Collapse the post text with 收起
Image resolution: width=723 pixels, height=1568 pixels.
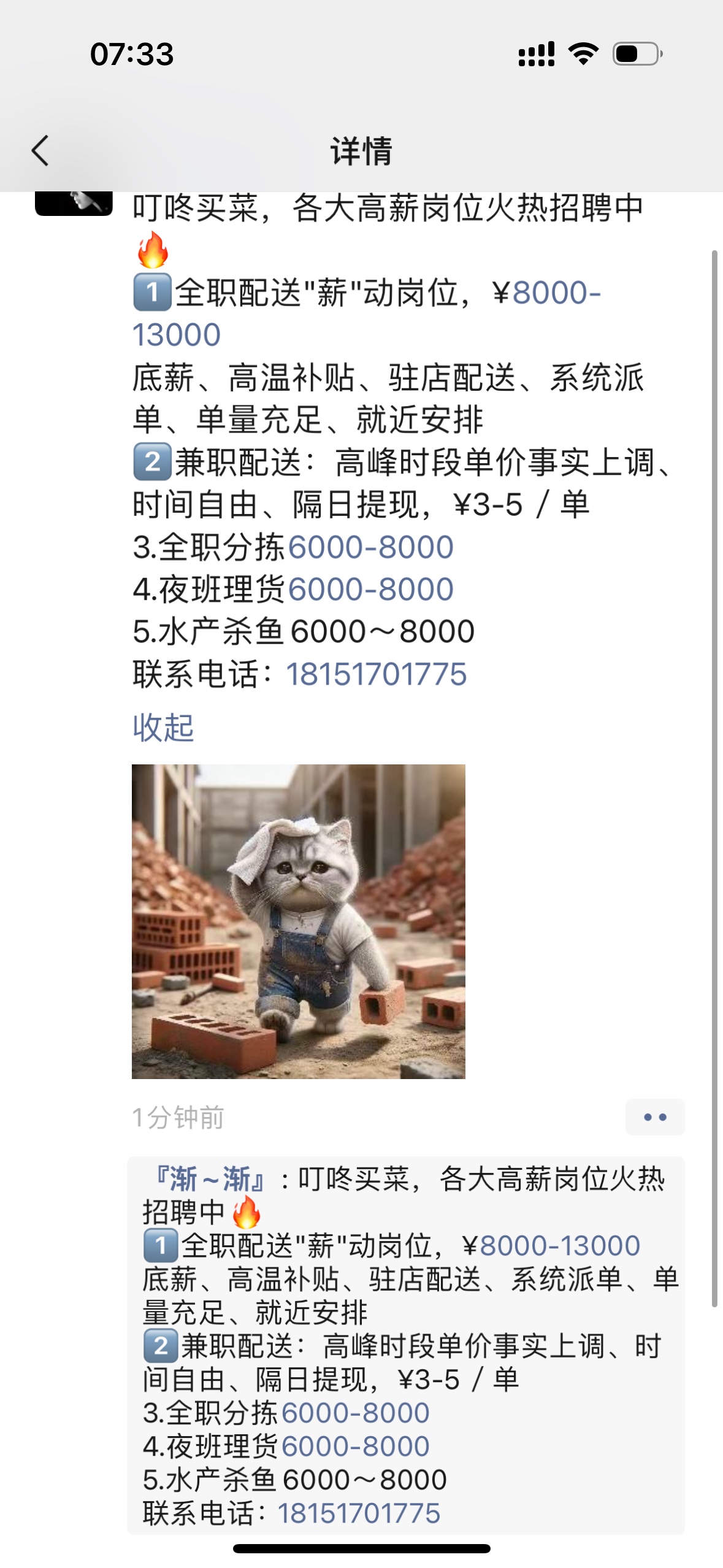[x=163, y=728]
